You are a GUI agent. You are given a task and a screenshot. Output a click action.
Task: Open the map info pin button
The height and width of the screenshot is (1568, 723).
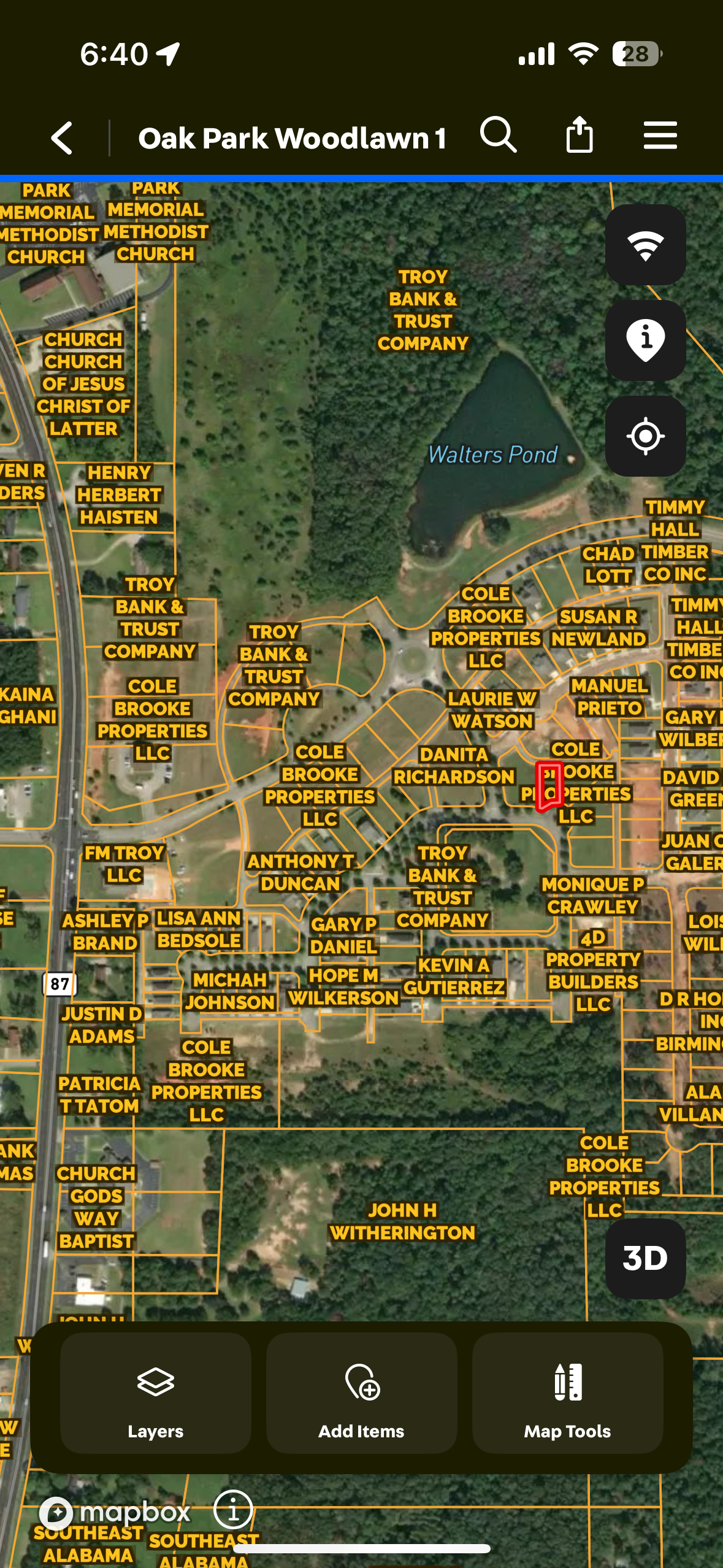tap(645, 340)
